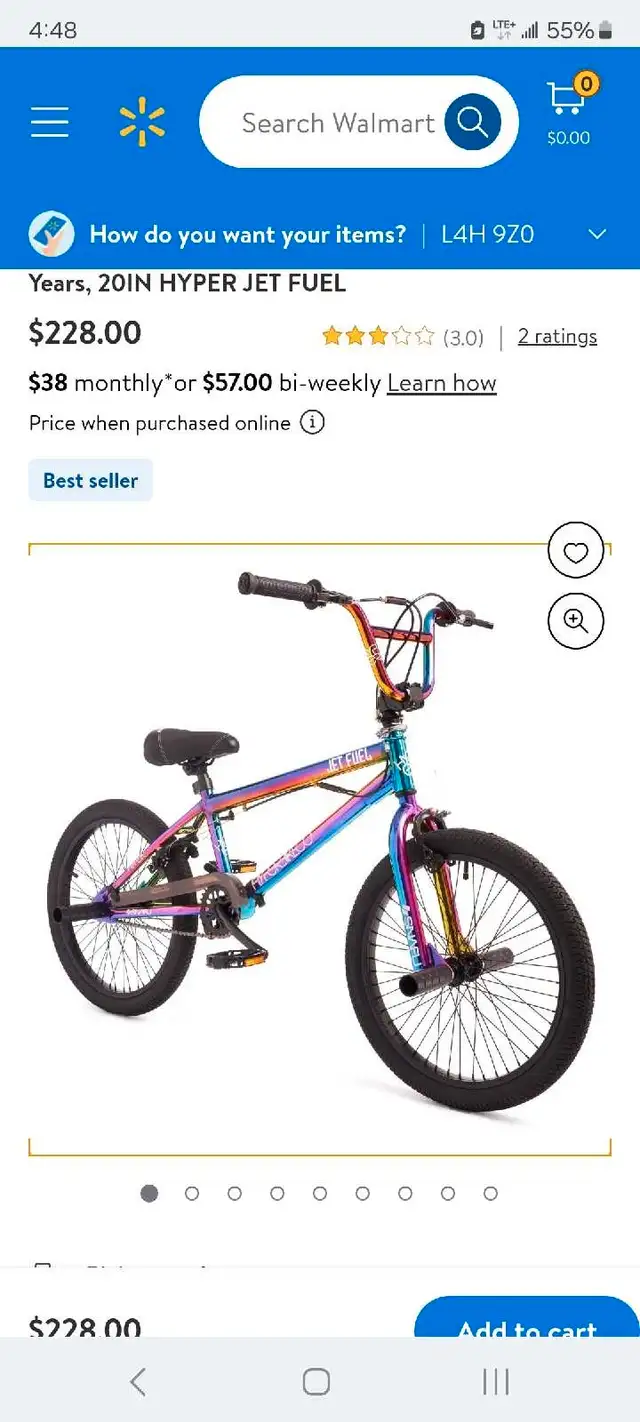
Task: Open the shopping cart
Action: pos(569,112)
